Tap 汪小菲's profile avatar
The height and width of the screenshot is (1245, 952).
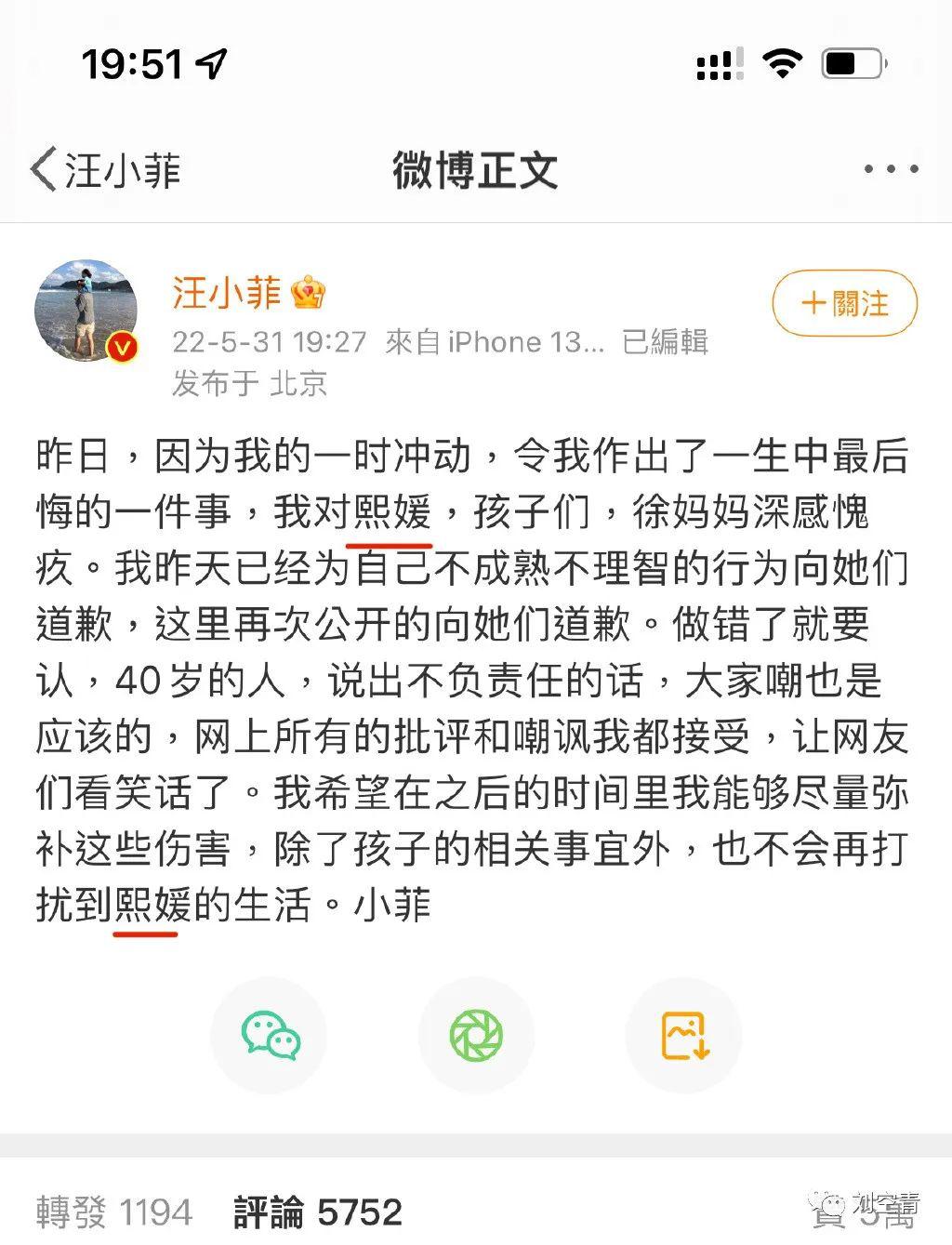point(86,311)
